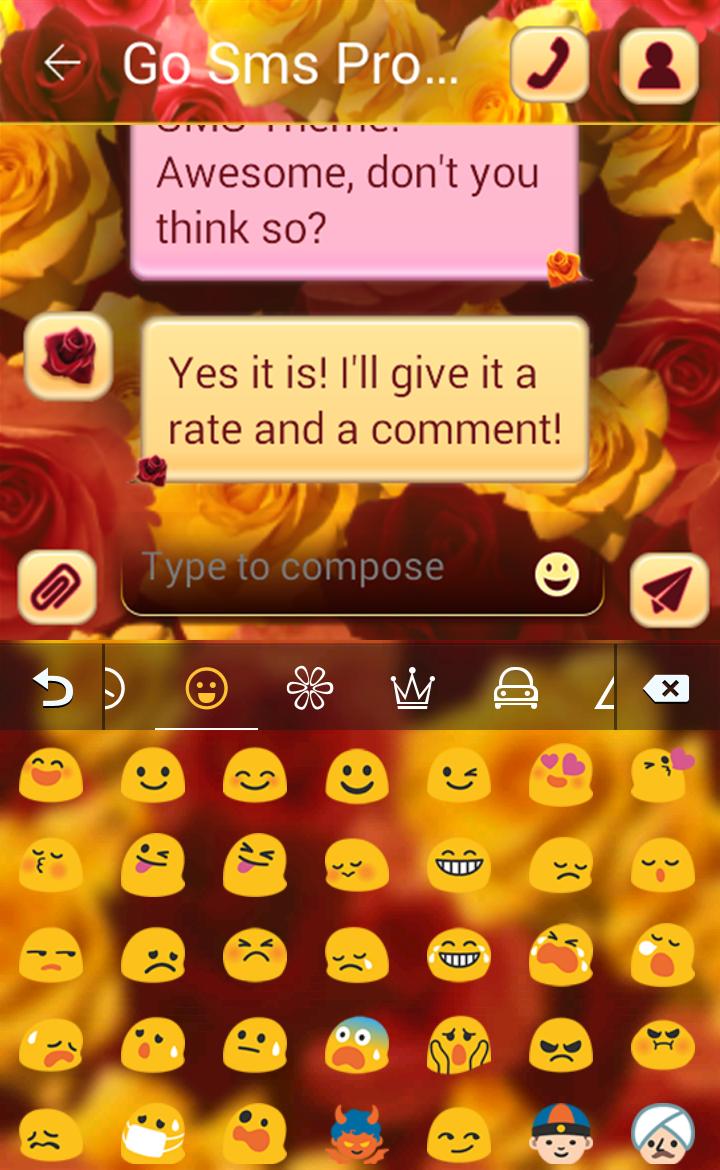Go back using the arrow

[62, 63]
